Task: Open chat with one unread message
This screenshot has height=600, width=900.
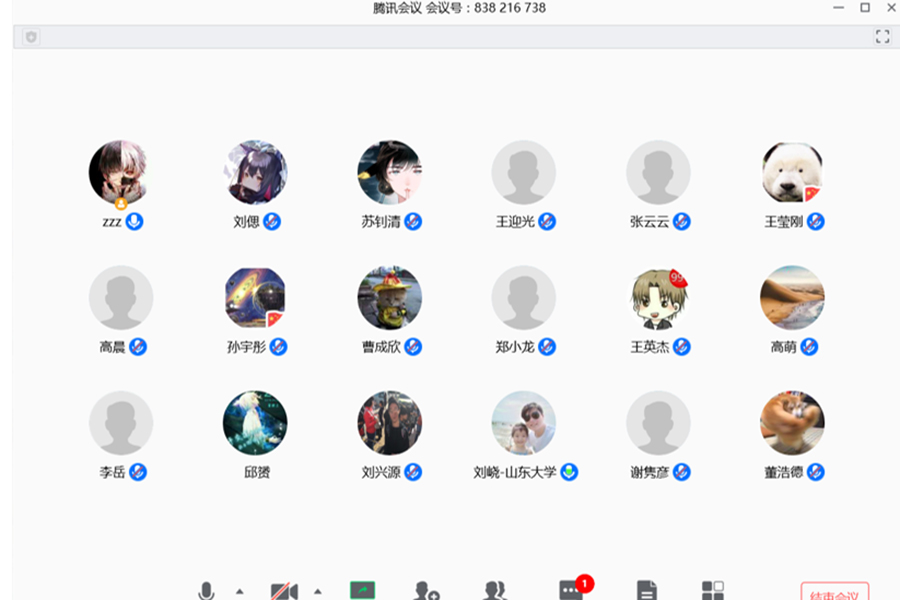Action: click(x=571, y=590)
